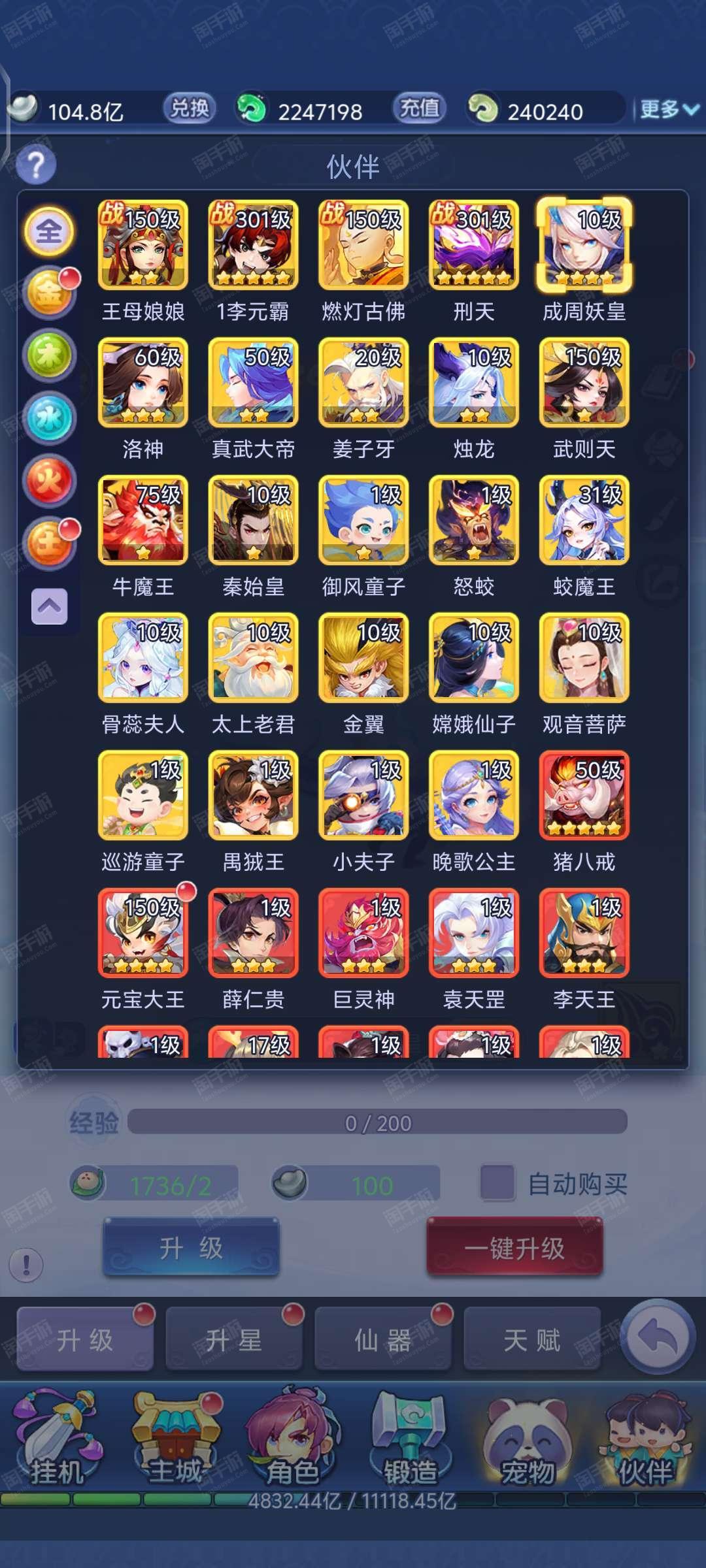Open the 充值 recharge button
The image size is (706, 1568).
pos(419,108)
